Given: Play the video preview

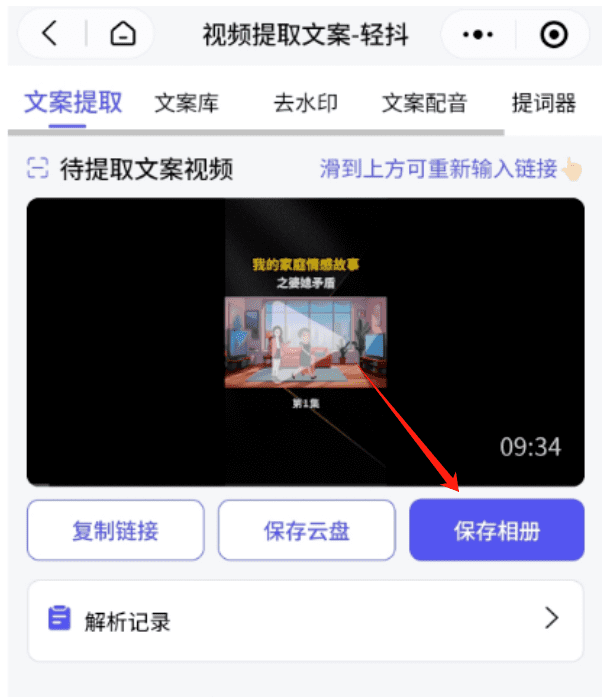Looking at the screenshot, I should click(x=305, y=341).
